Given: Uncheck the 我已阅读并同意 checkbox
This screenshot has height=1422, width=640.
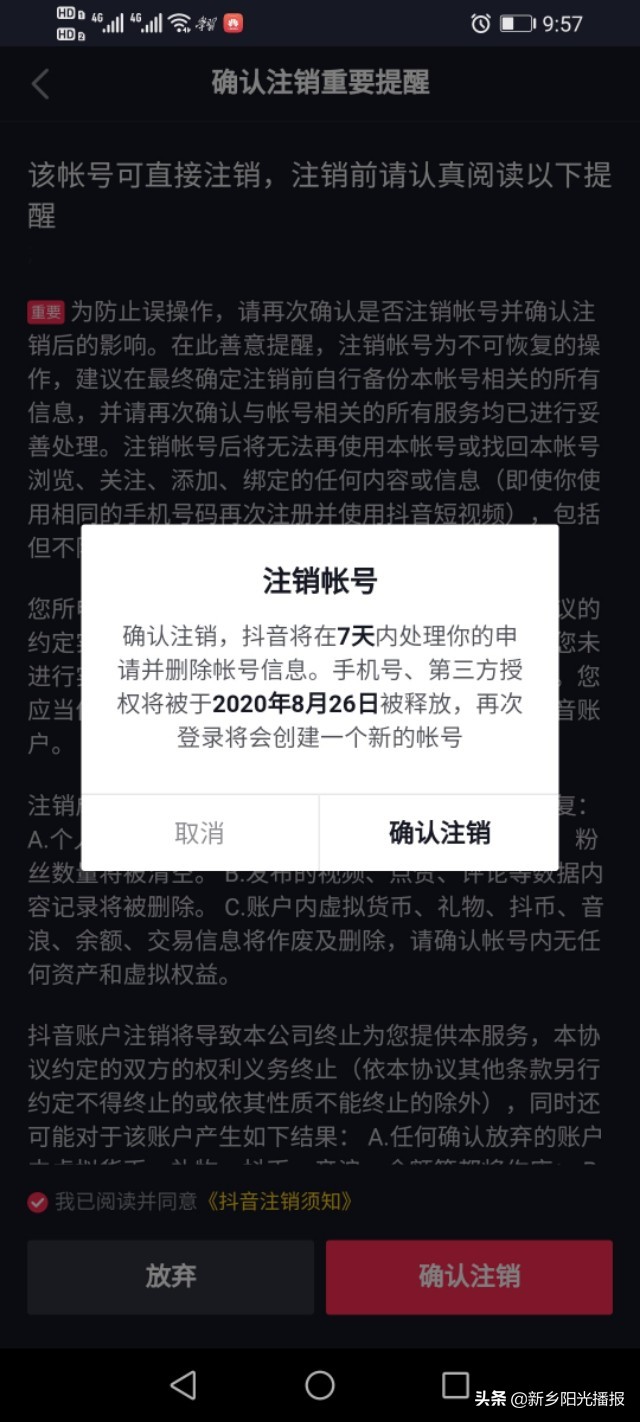Looking at the screenshot, I should click(38, 1202).
